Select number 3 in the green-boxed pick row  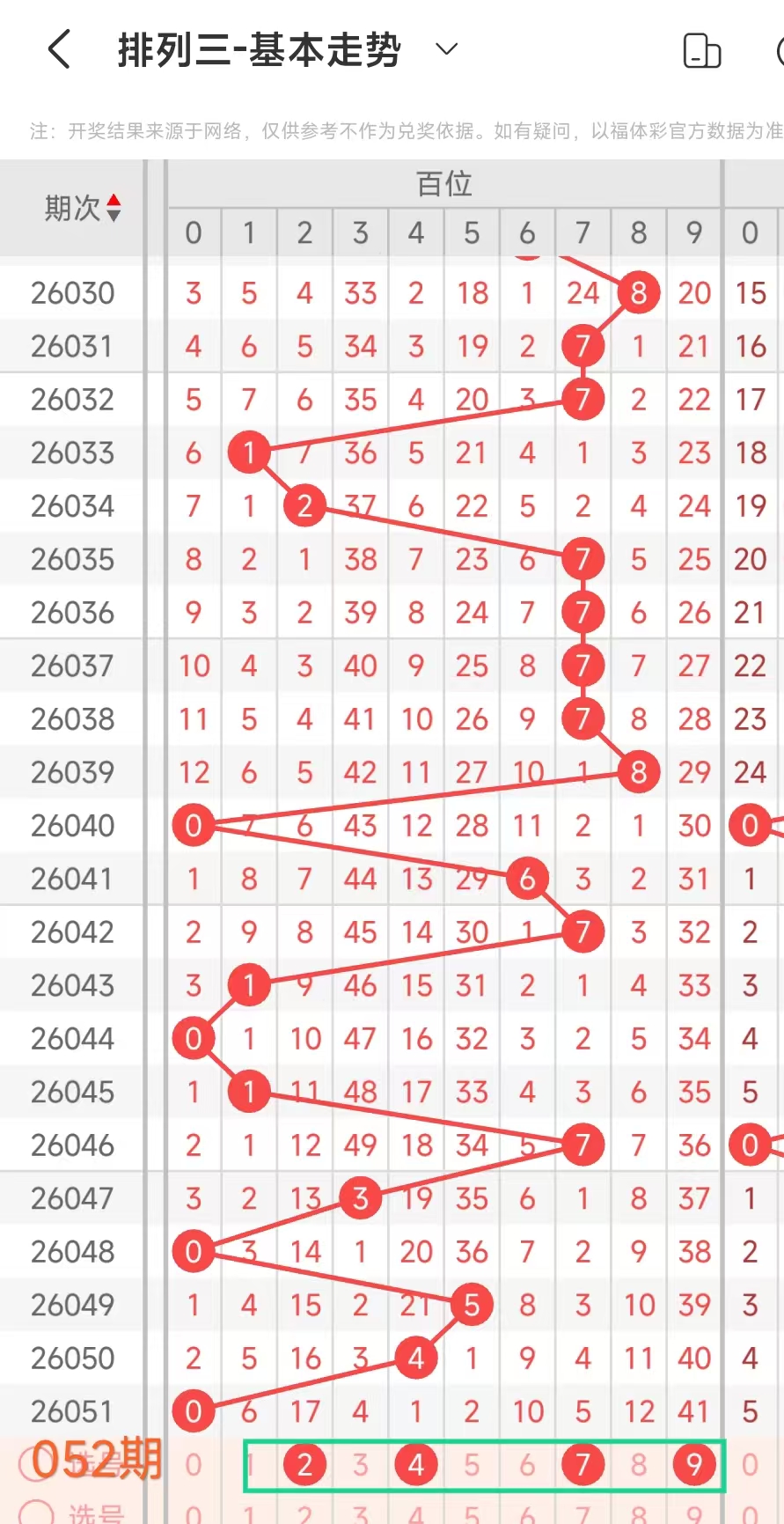[x=360, y=1465]
